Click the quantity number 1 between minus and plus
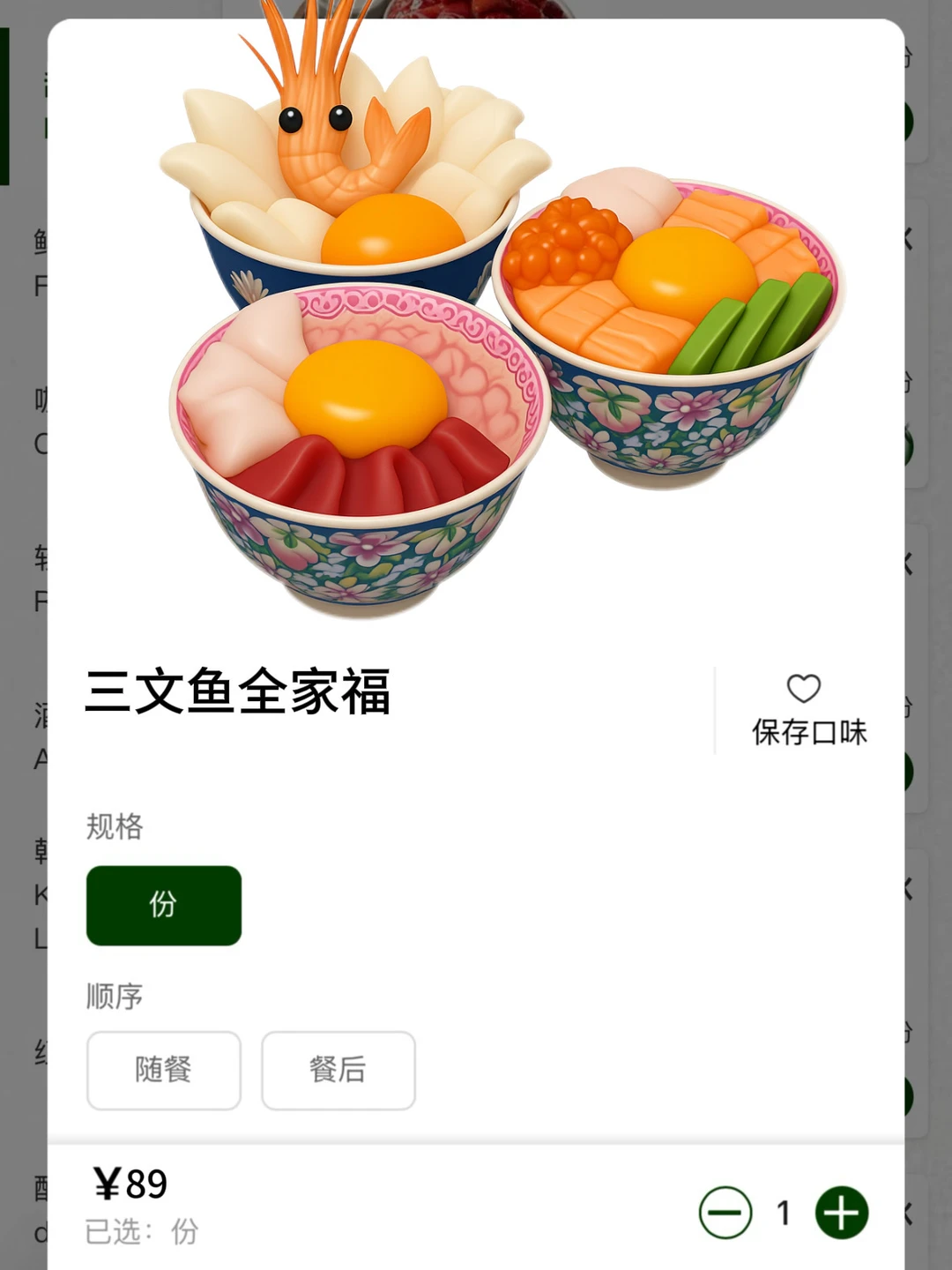The image size is (952, 1270). pyautogui.click(x=783, y=1213)
